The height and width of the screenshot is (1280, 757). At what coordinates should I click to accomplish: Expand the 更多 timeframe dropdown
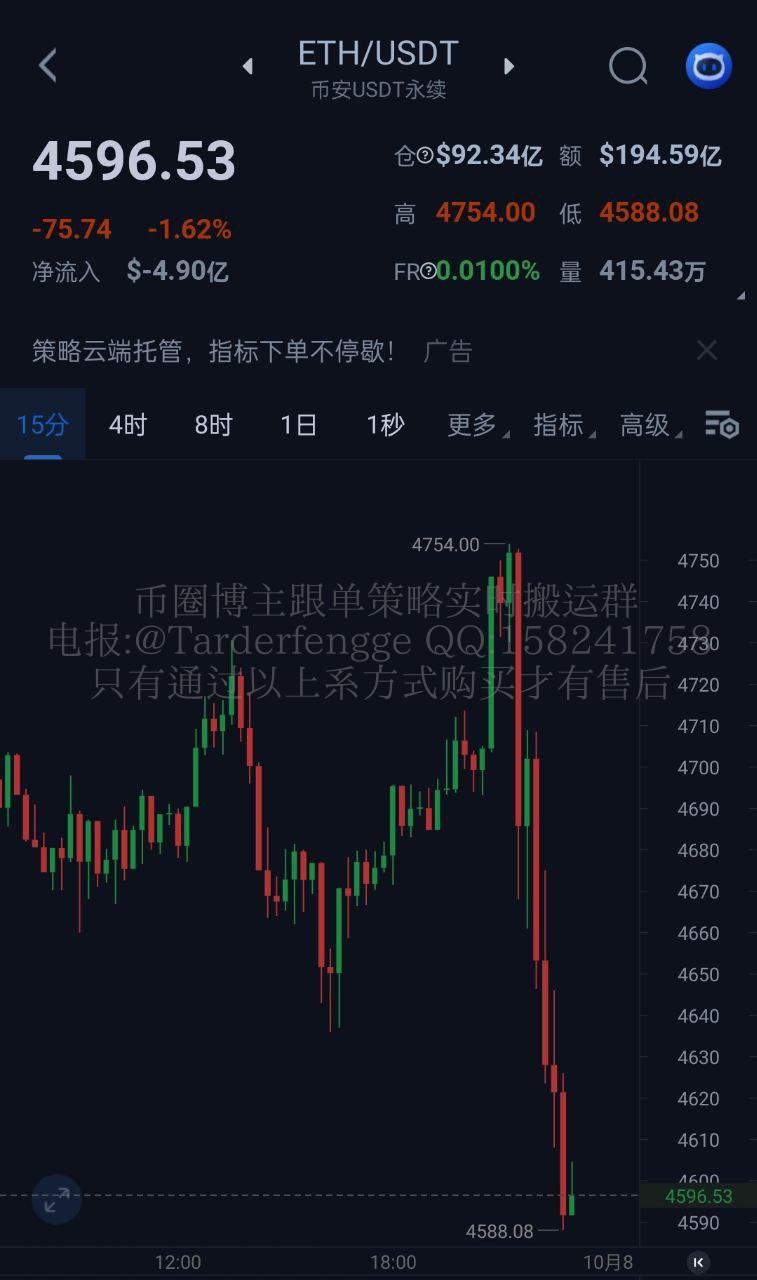click(x=475, y=425)
